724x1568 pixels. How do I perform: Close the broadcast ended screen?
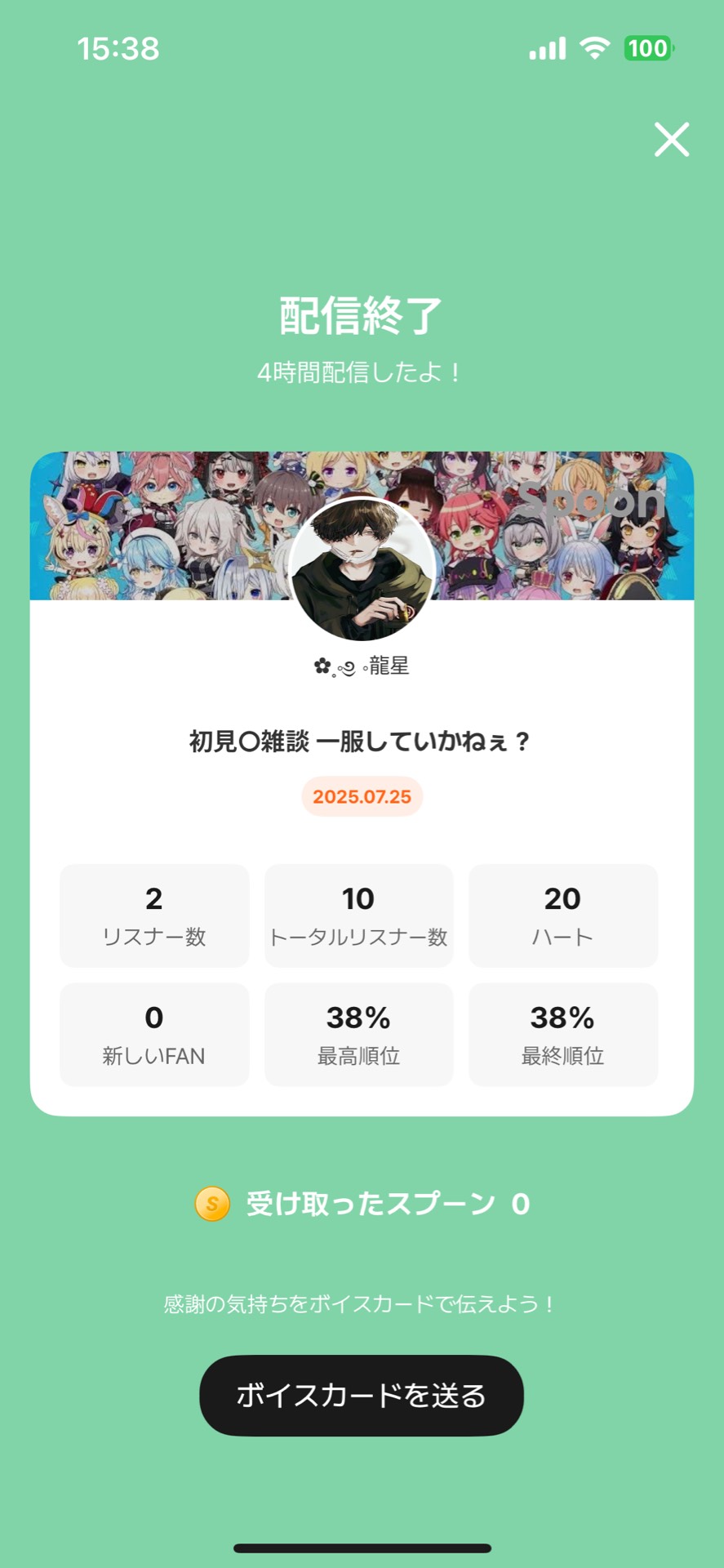pyautogui.click(x=672, y=140)
